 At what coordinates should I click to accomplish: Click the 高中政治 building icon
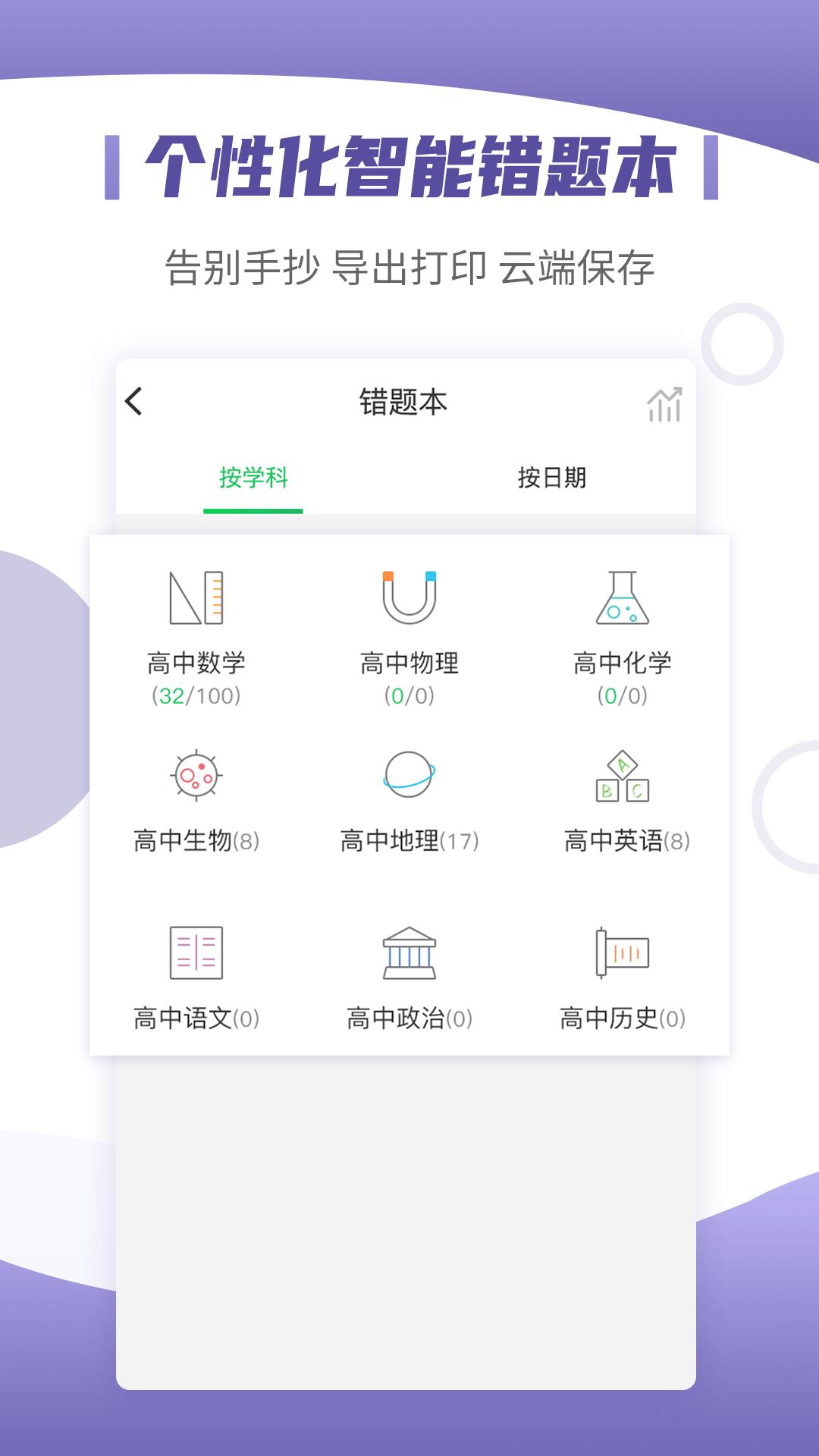tap(409, 949)
